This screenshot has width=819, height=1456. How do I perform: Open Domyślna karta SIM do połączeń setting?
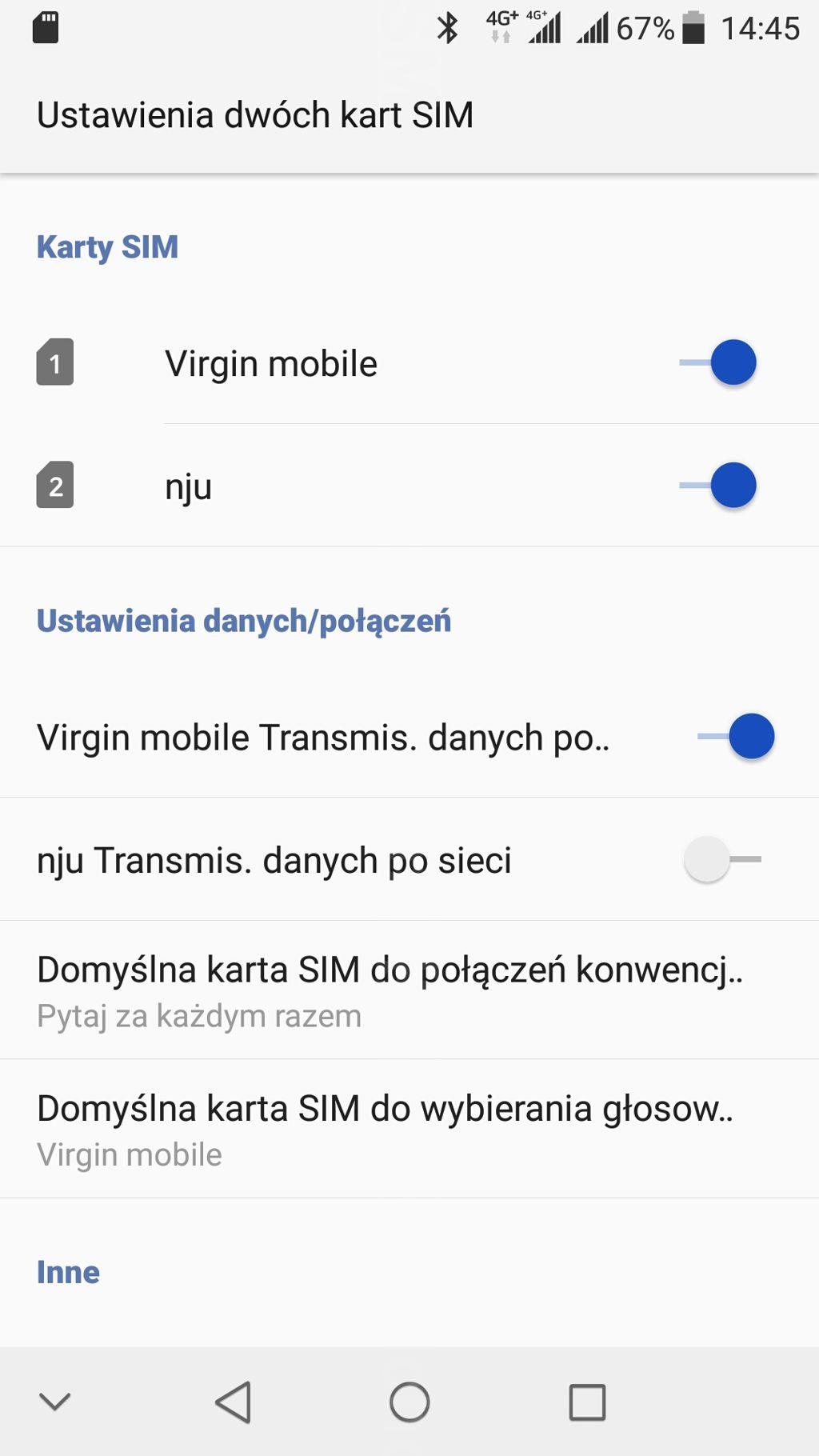click(409, 990)
